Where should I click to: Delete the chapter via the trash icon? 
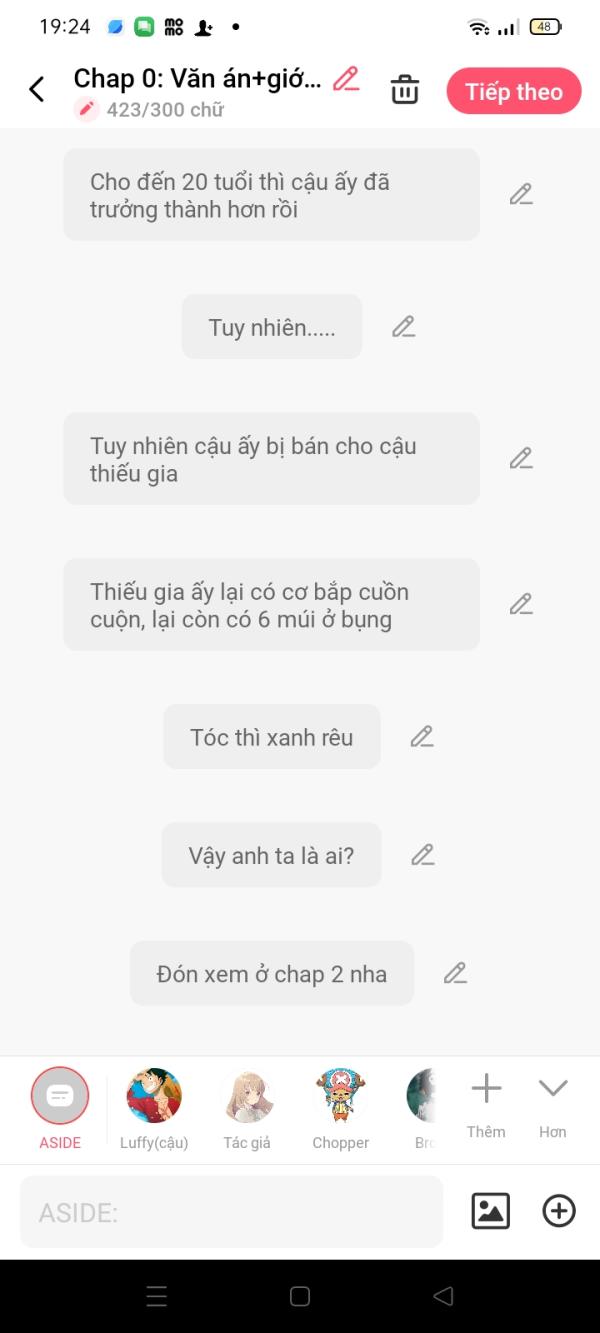pyautogui.click(x=405, y=90)
